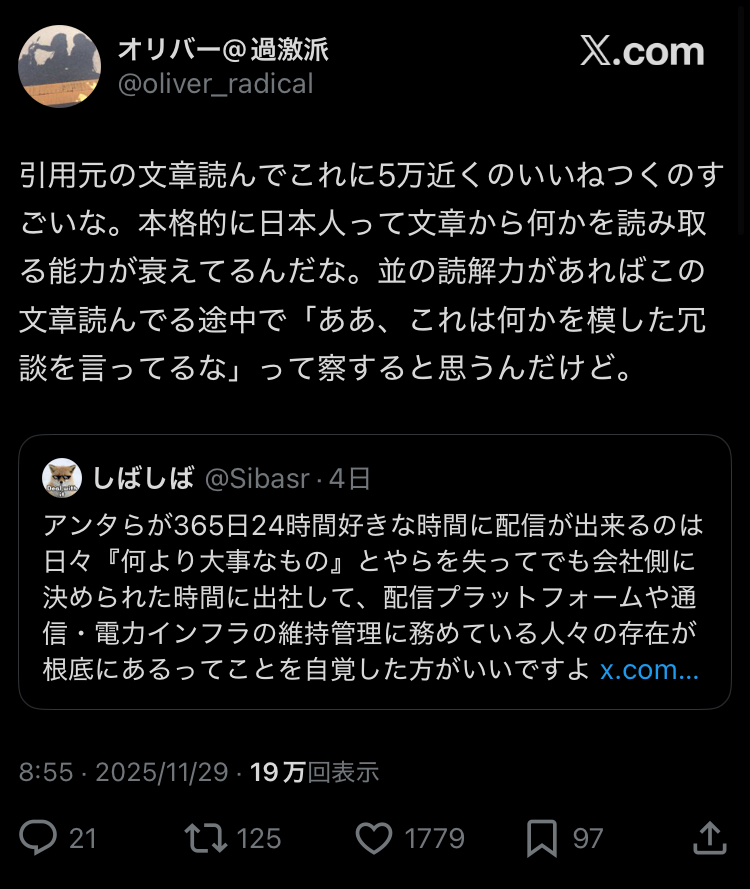This screenshot has width=750, height=889.
Task: Like this post with the heart icon
Action: pos(374,837)
